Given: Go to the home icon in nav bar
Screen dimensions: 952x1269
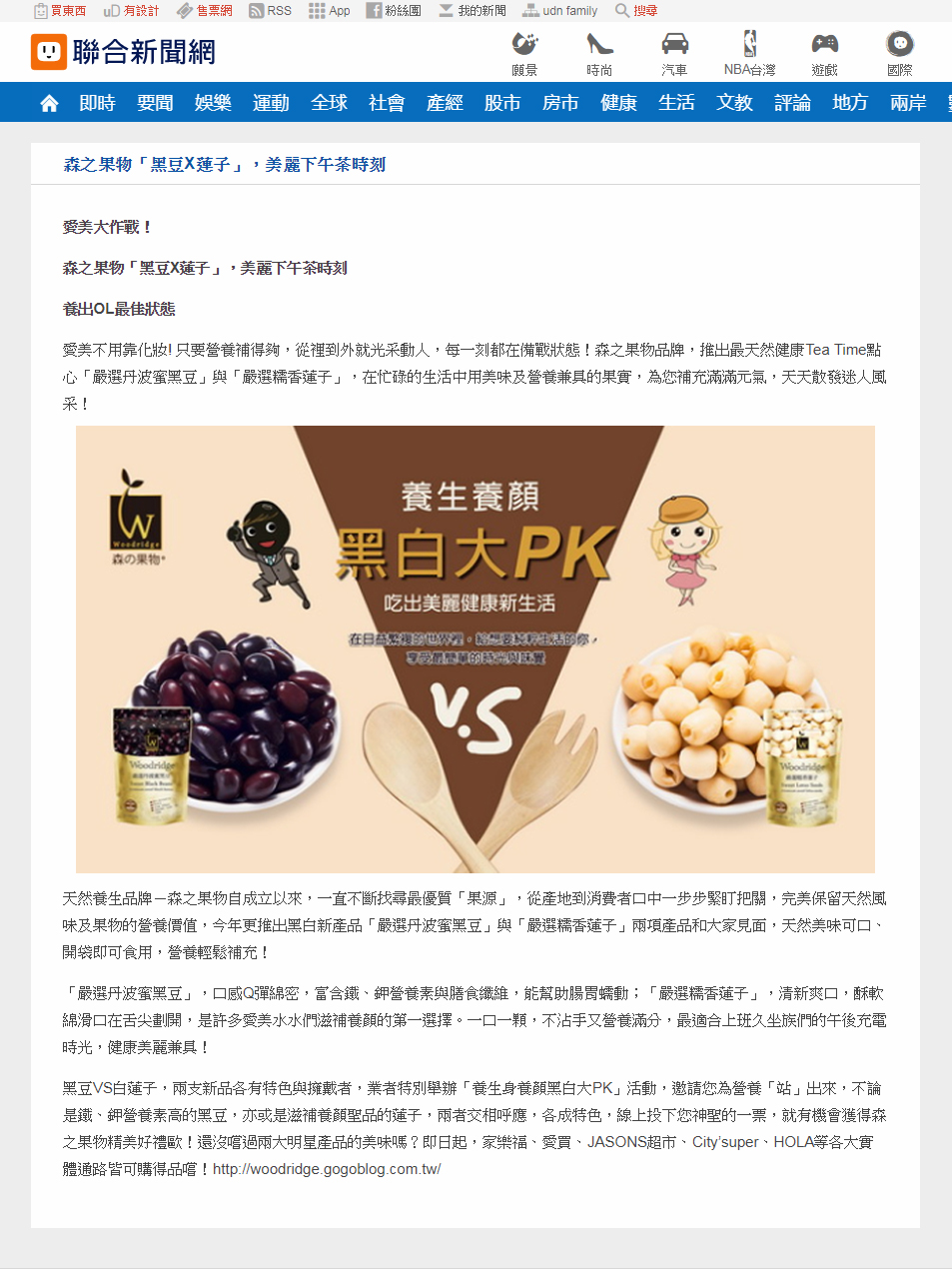Looking at the screenshot, I should [49, 103].
